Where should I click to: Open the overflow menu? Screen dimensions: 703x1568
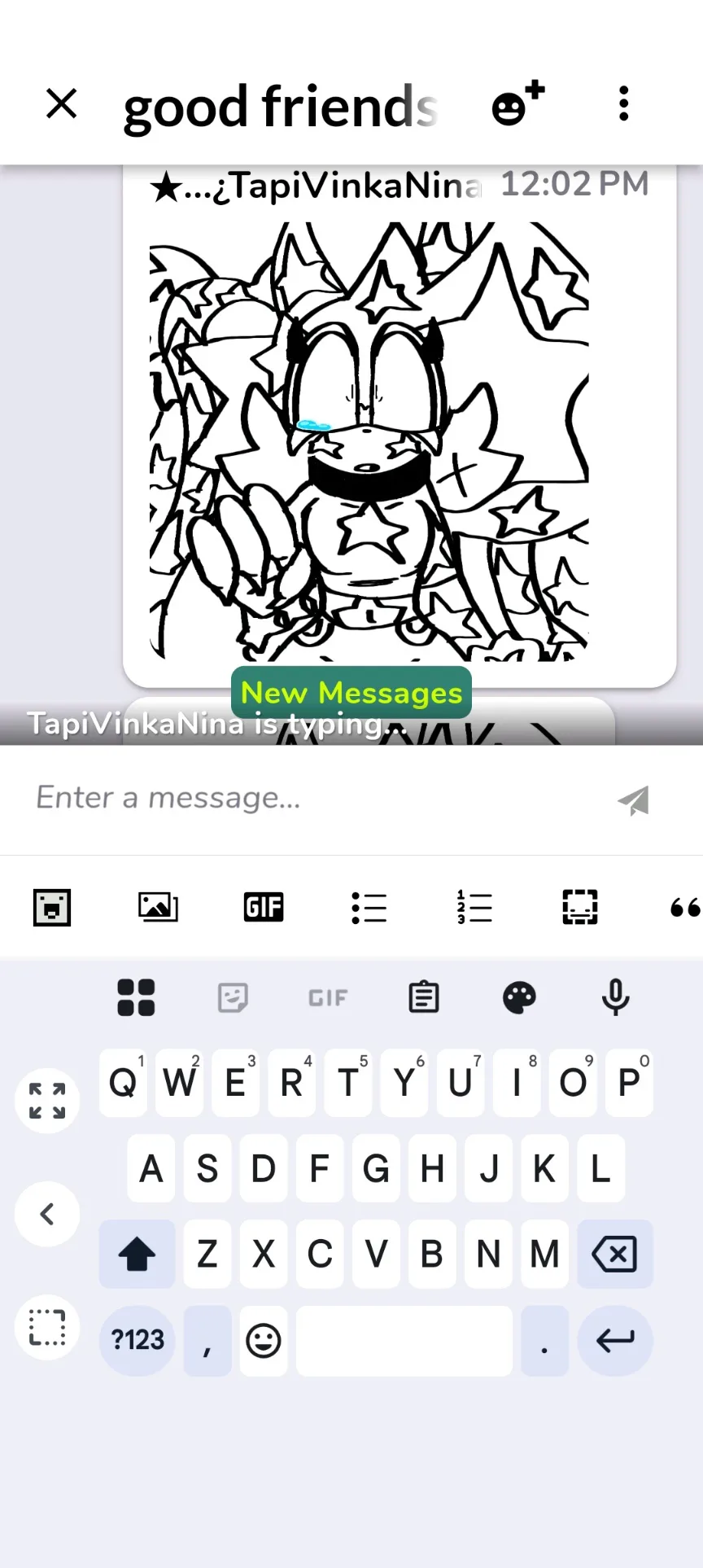click(x=623, y=104)
